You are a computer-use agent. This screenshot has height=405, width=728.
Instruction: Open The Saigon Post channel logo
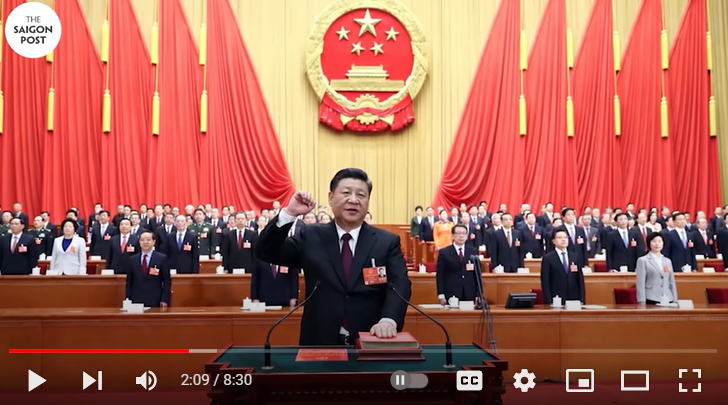(x=33, y=30)
